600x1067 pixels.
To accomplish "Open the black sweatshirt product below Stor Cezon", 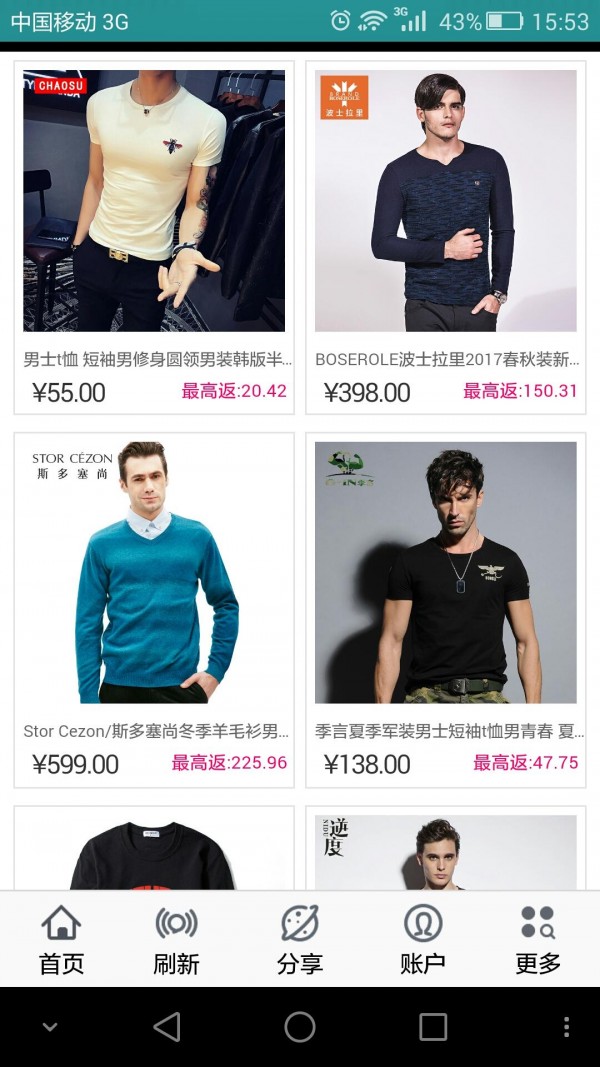I will pos(154,852).
